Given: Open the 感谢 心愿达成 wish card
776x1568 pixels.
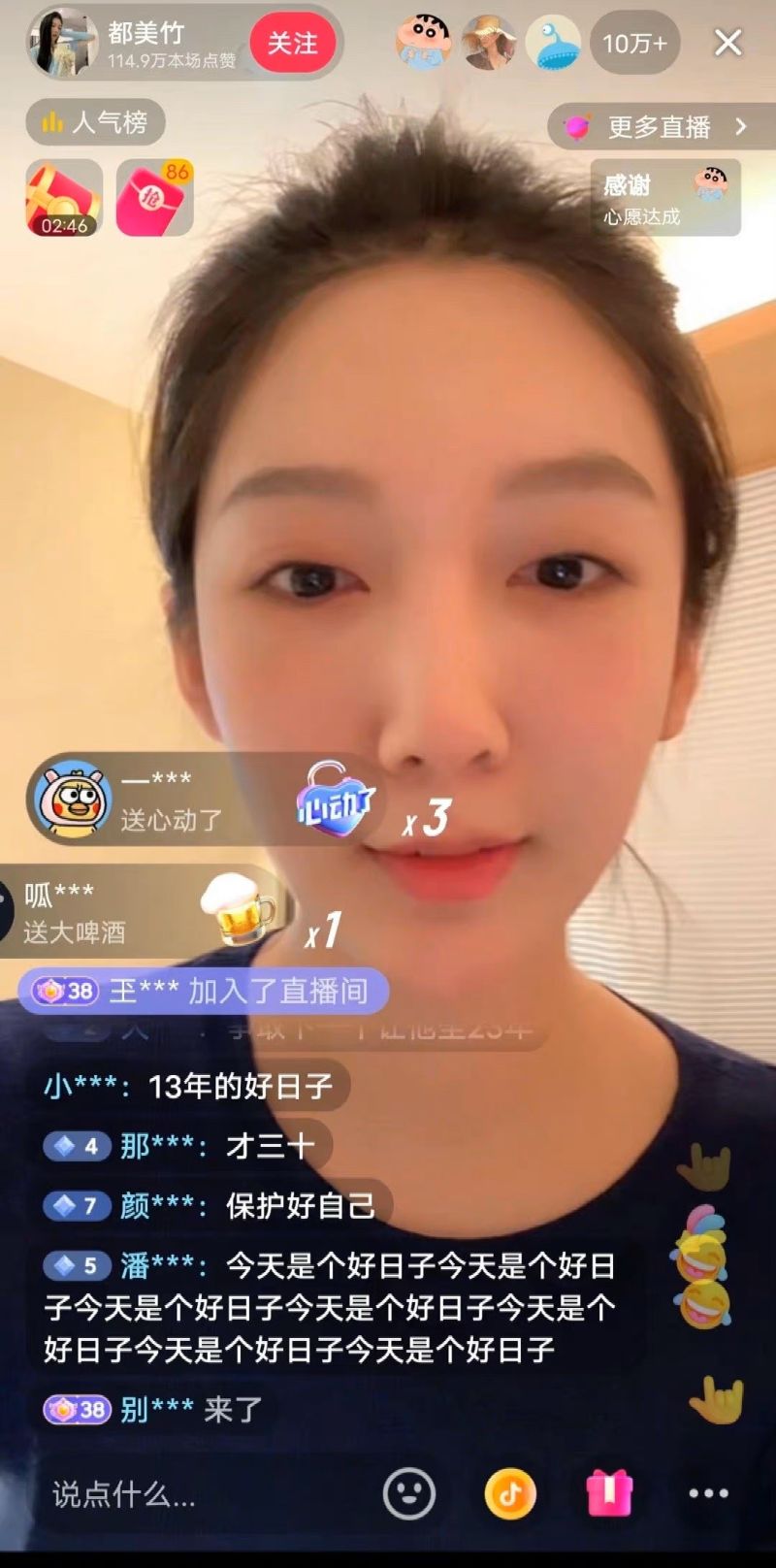Looking at the screenshot, I should pos(665,197).
